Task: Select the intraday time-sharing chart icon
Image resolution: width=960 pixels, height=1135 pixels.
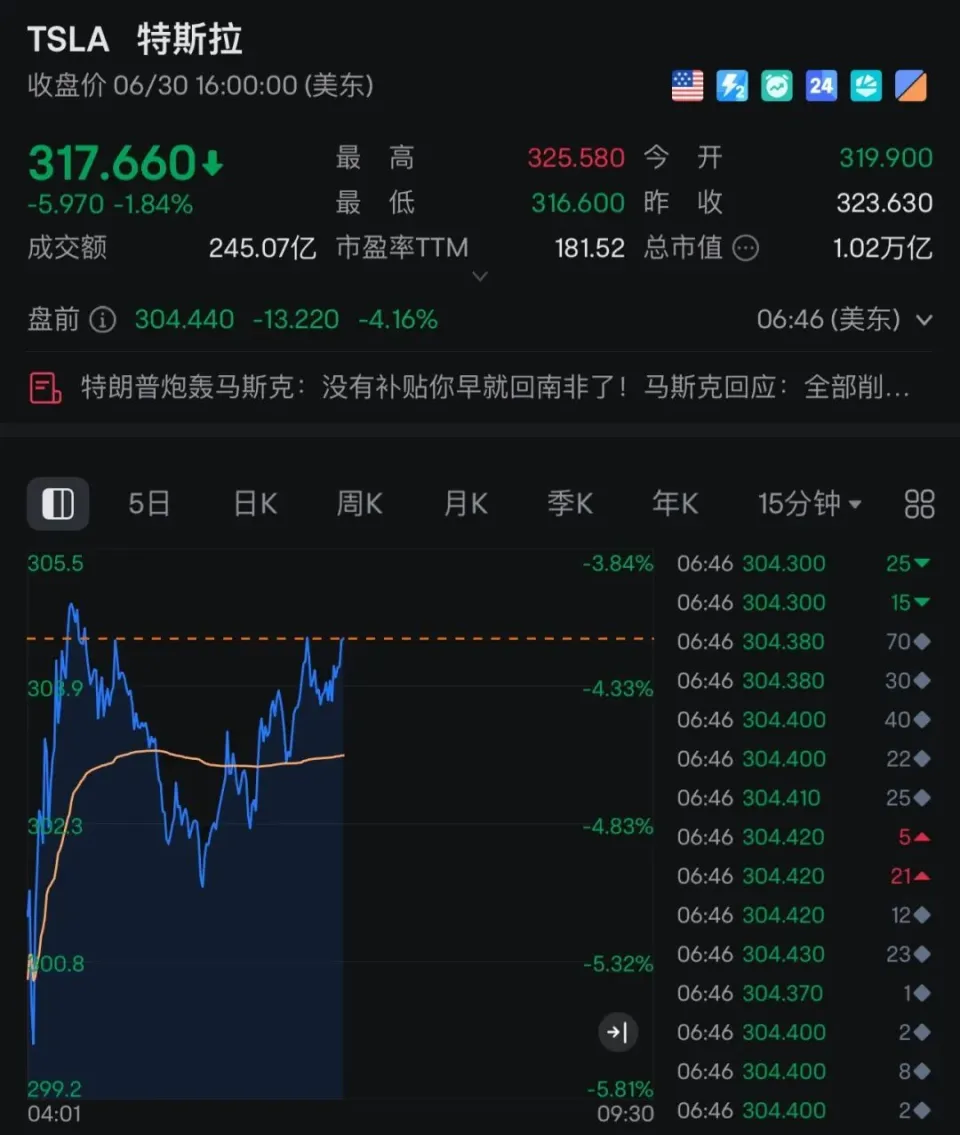Action: [x=58, y=503]
